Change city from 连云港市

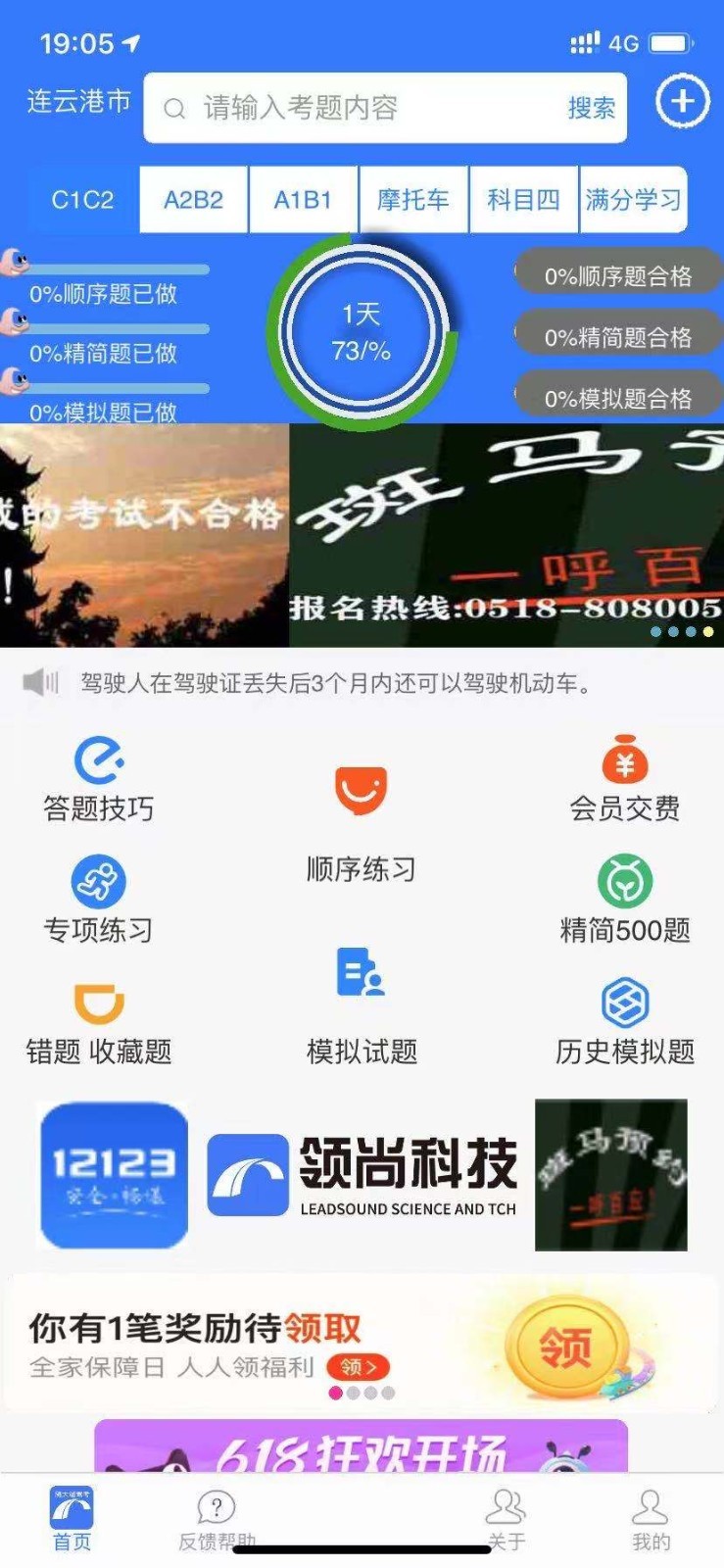78,102
